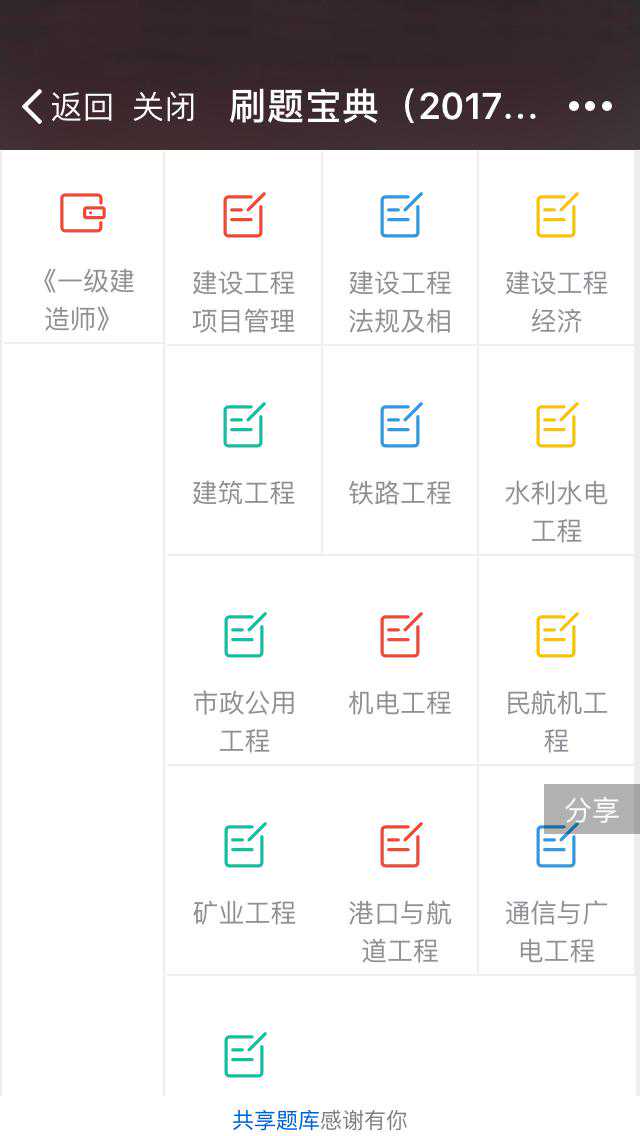Viewport: 640px width, 1136px height.
Task: Open 建设工程项目管理 question bank
Action: coord(244,250)
